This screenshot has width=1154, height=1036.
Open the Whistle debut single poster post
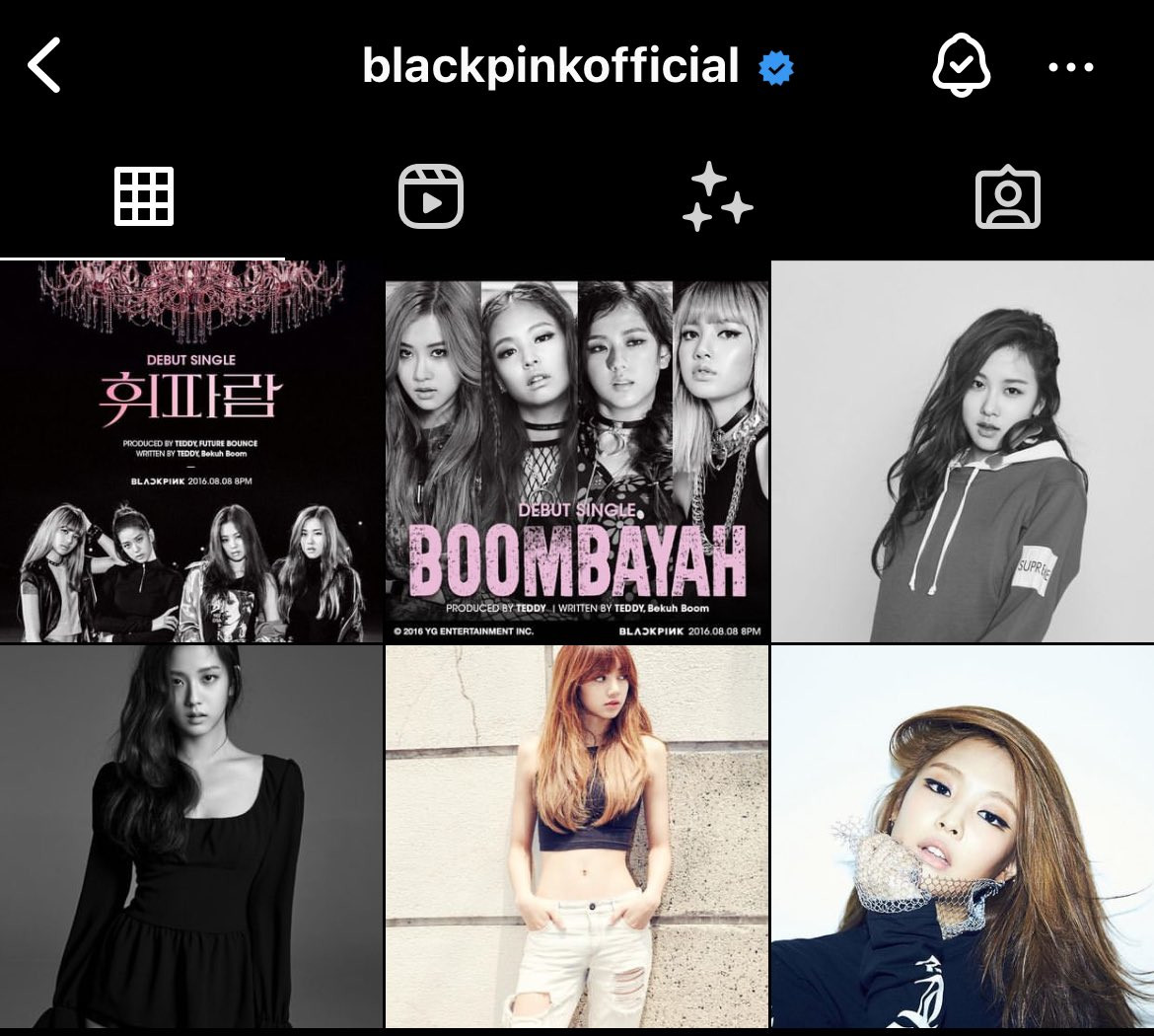190,451
